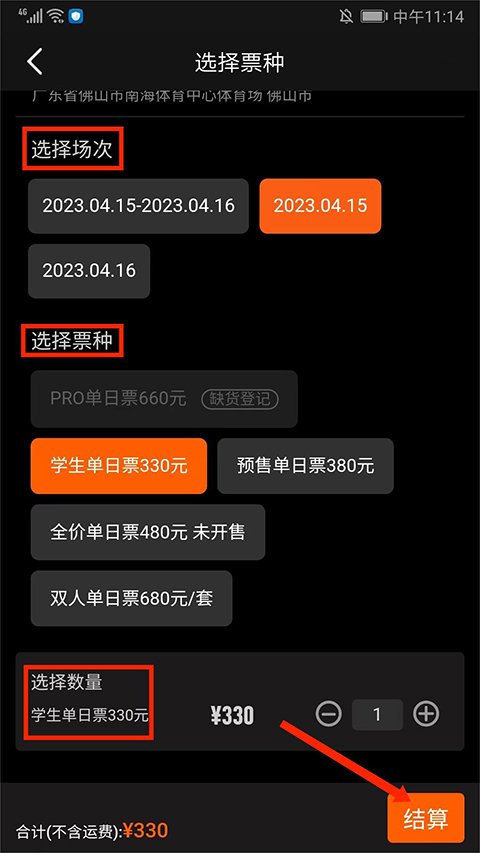
Task: Tap the quantity number field
Action: 377,714
